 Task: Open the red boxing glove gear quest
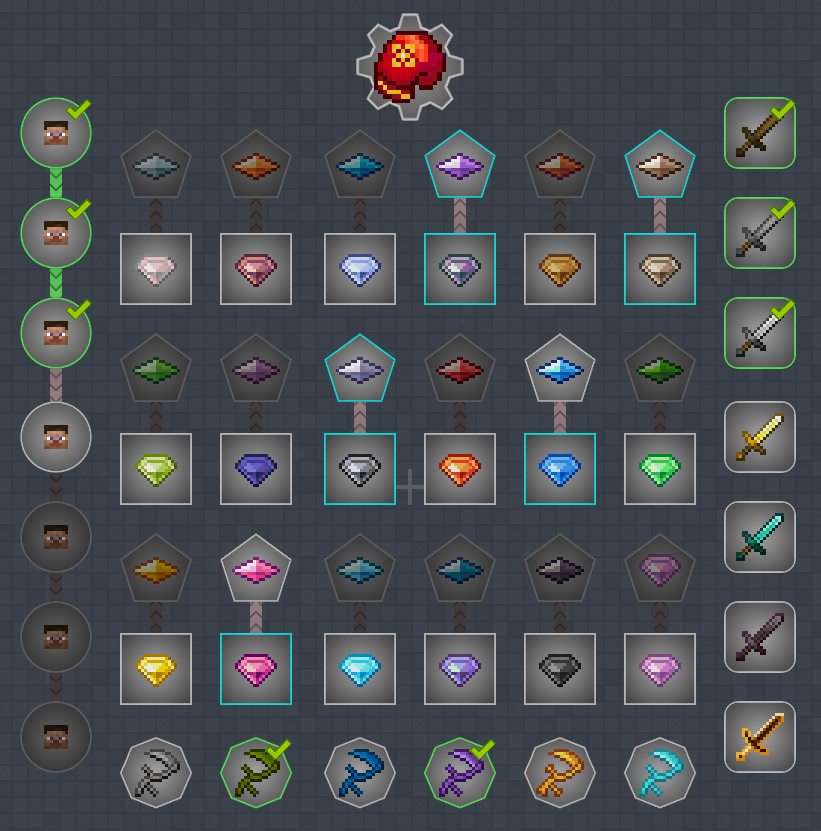pos(410,67)
